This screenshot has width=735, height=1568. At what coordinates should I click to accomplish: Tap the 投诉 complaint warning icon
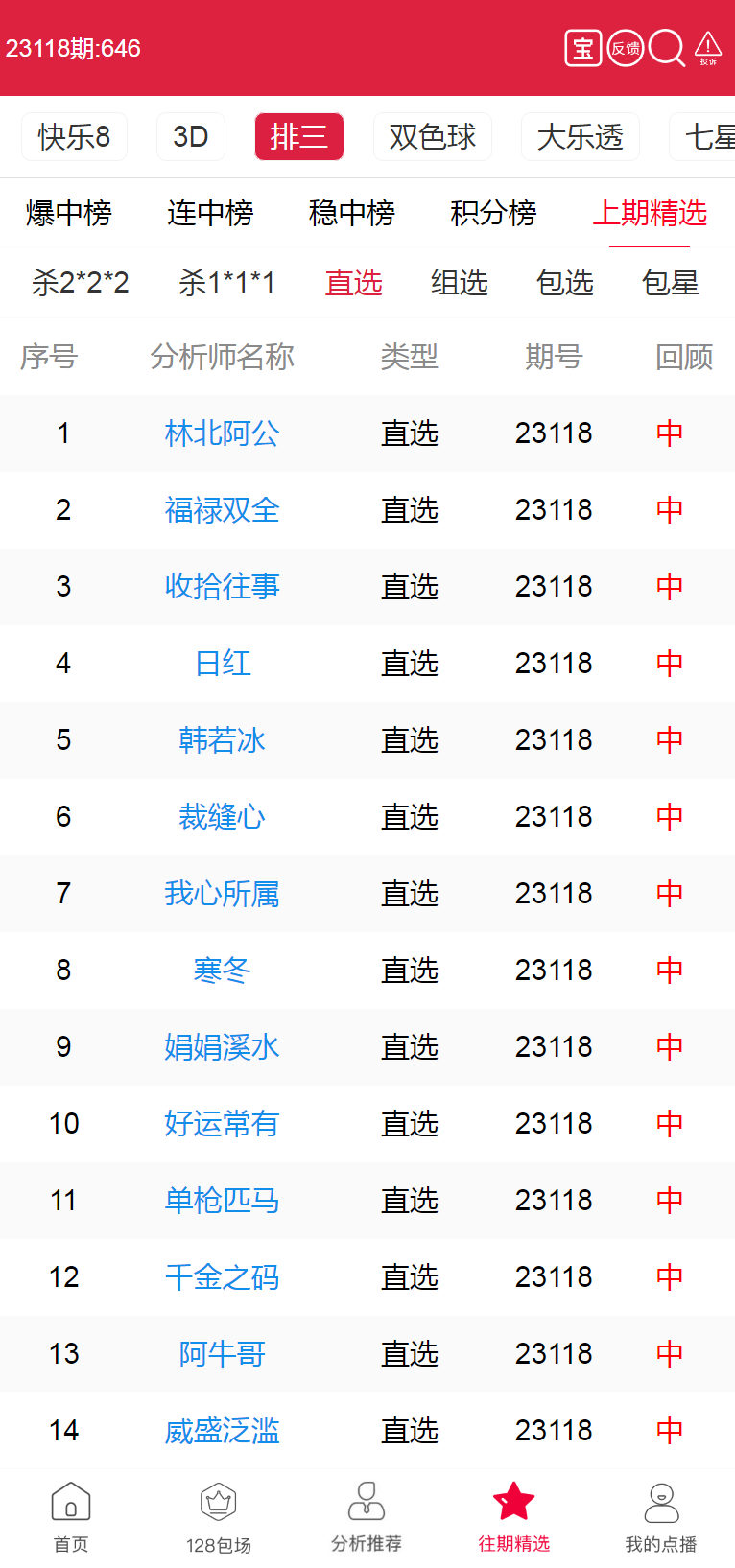pos(708,48)
